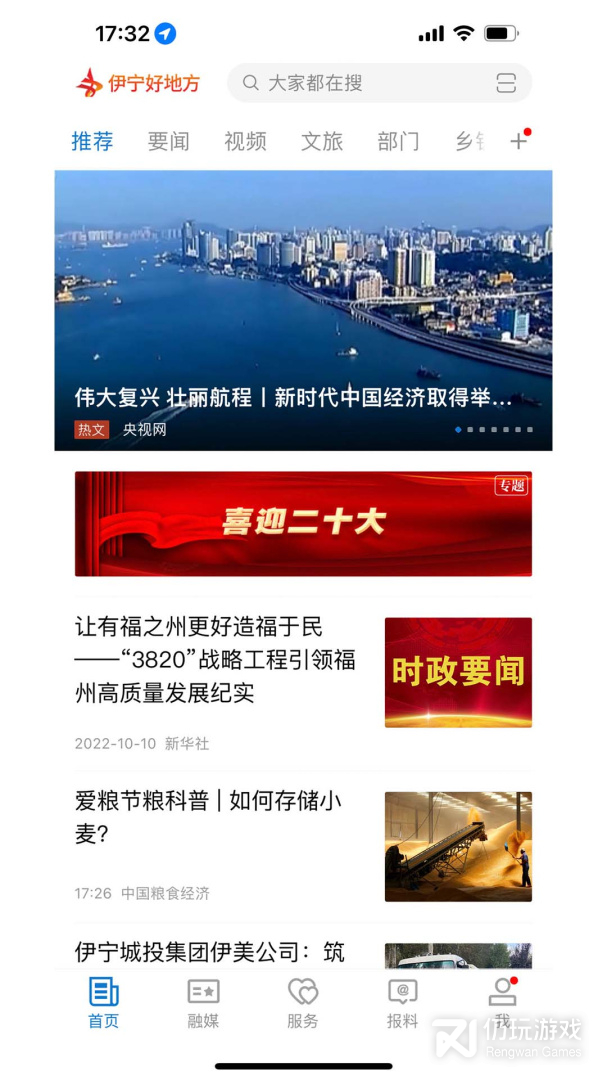
Task: Tap the scan icon in search bar
Action: 506,83
